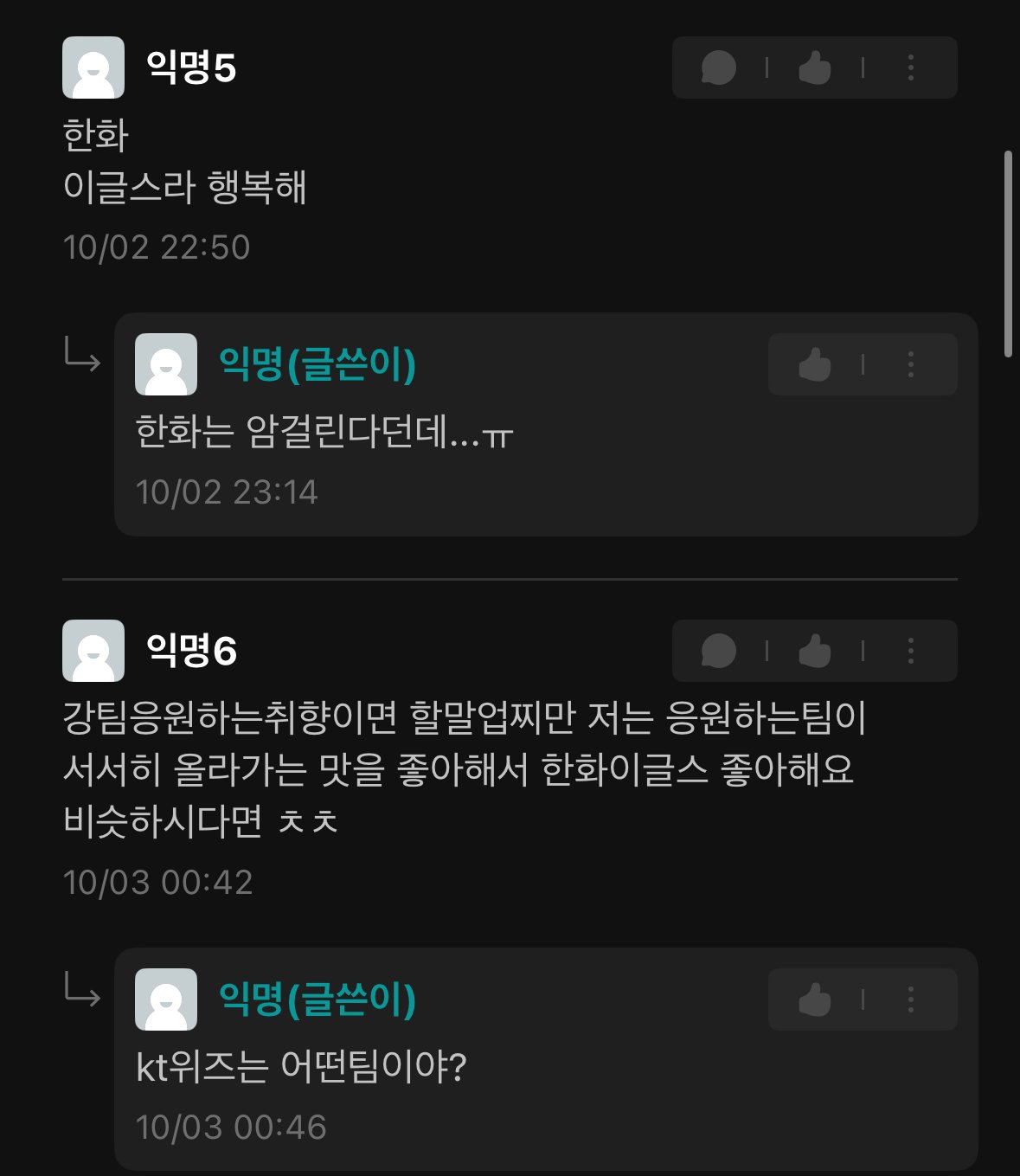This screenshot has width=1020, height=1176.
Task: Open more options on '한화는 암걸린다던데' reply
Action: [x=910, y=364]
